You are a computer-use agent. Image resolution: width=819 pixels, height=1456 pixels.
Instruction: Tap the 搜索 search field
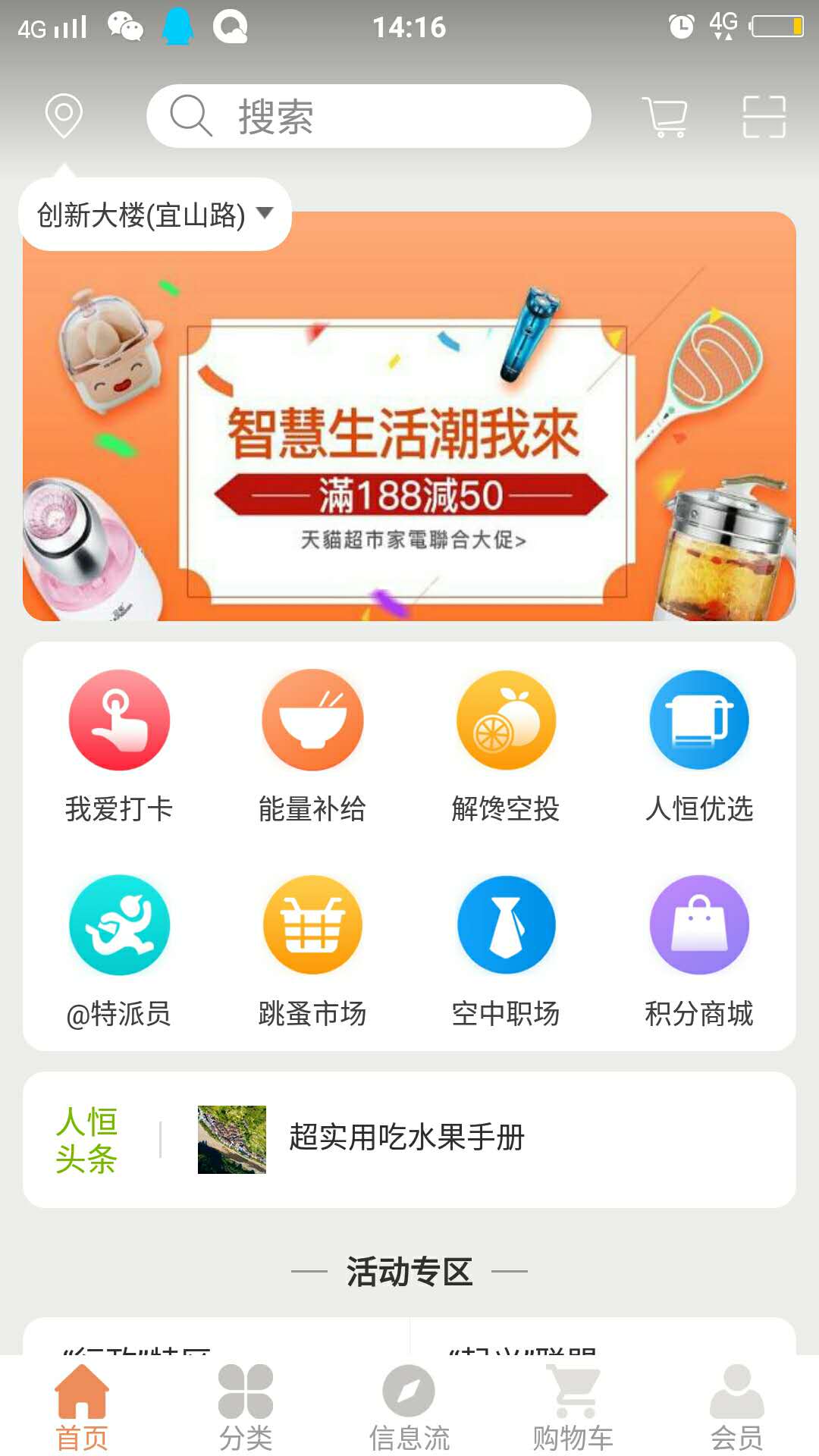pos(368,115)
